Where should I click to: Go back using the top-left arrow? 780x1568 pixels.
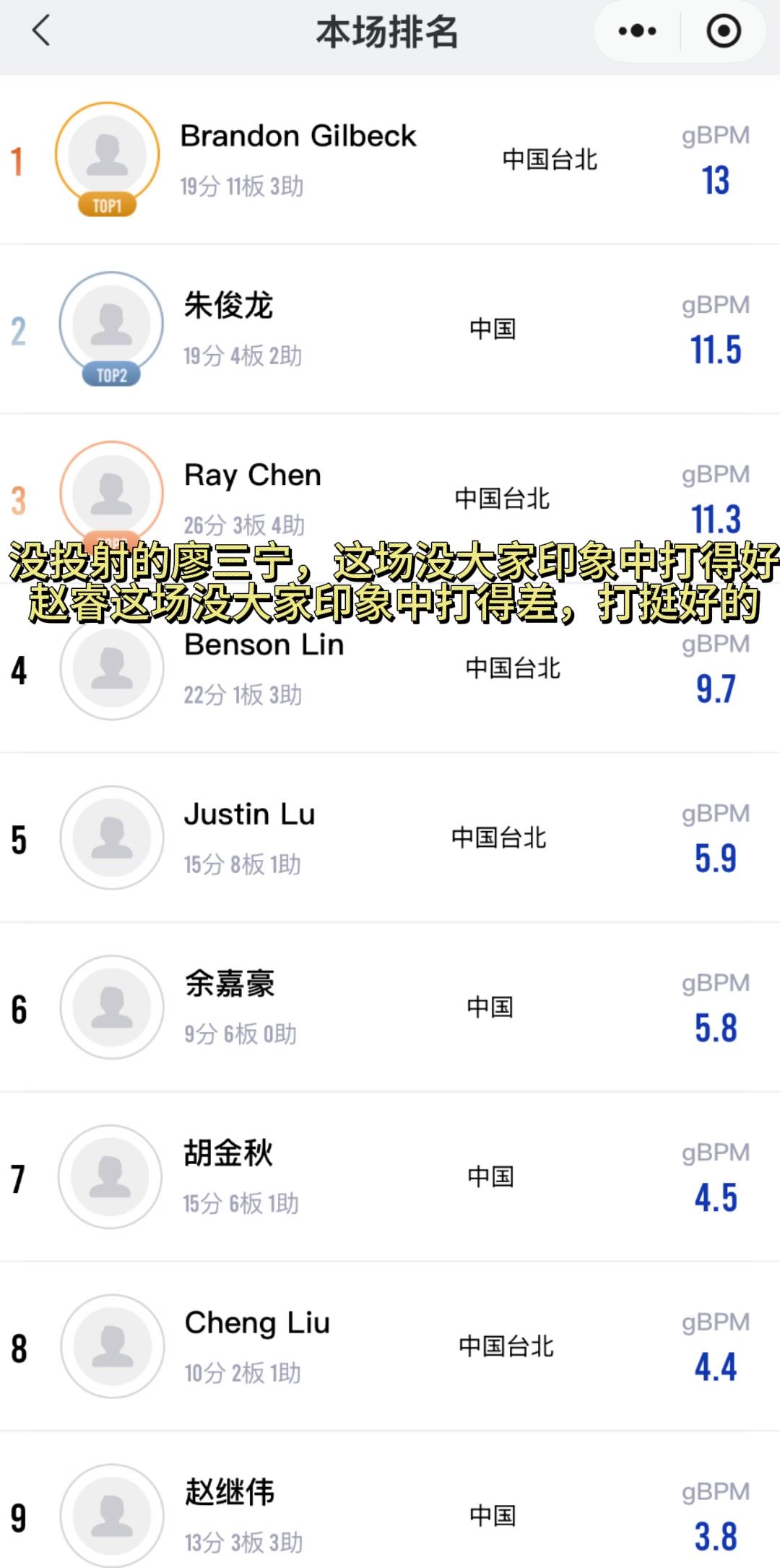[x=41, y=31]
